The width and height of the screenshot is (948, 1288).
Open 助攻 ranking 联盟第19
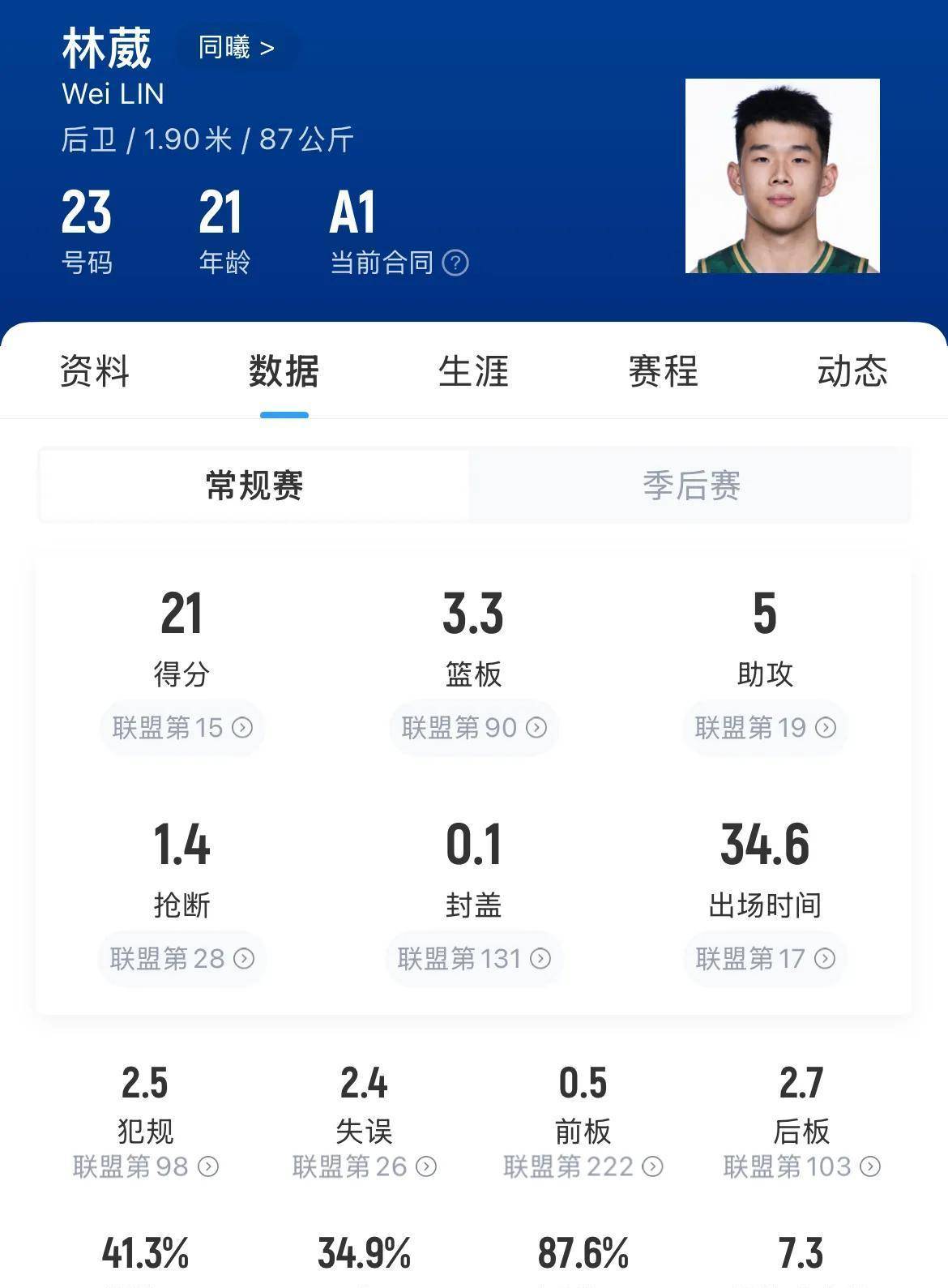tap(765, 727)
